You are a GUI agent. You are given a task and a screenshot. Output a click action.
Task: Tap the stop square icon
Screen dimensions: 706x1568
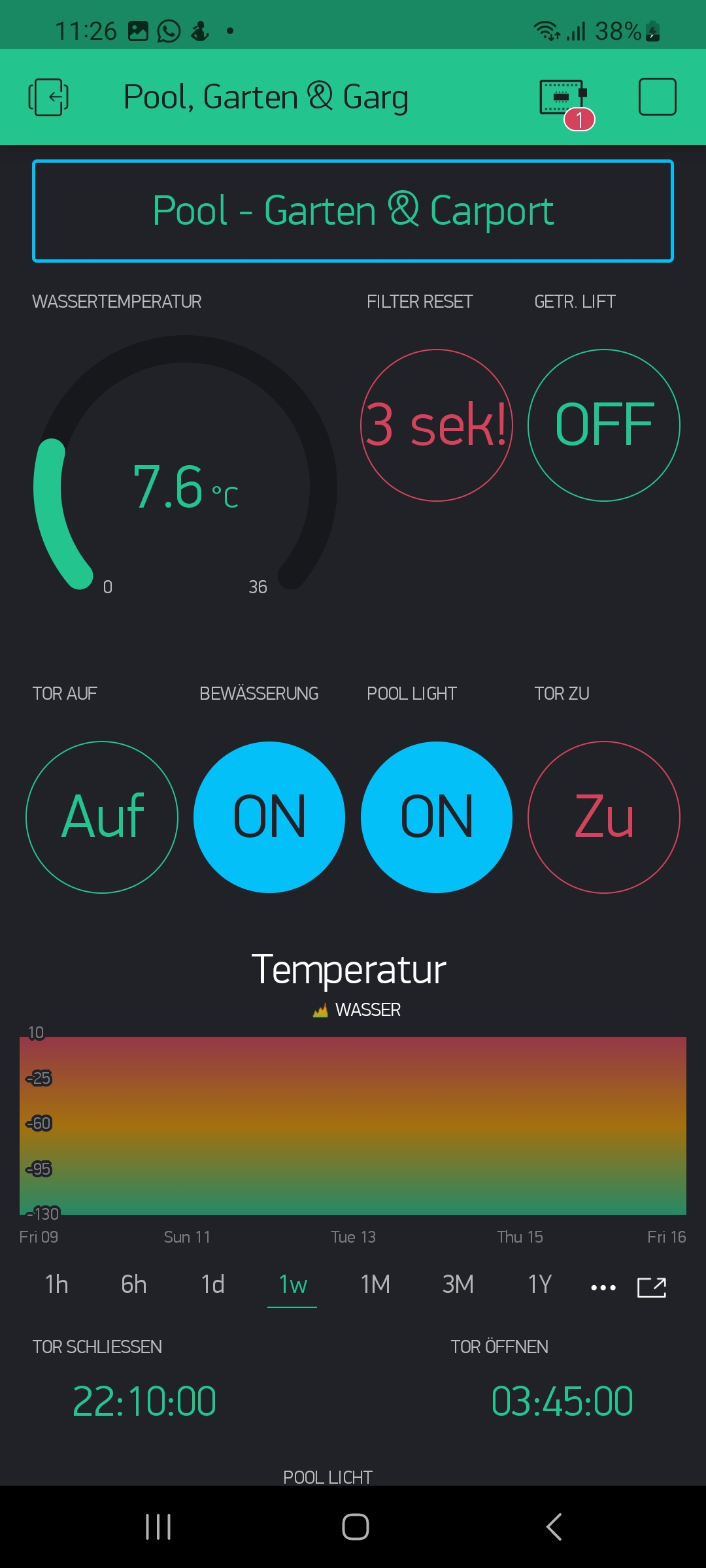[x=657, y=97]
